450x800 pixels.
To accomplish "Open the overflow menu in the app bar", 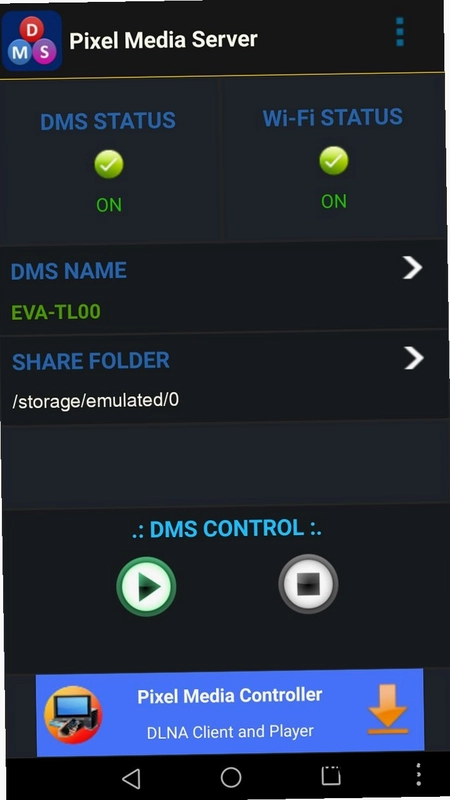I will point(399,32).
